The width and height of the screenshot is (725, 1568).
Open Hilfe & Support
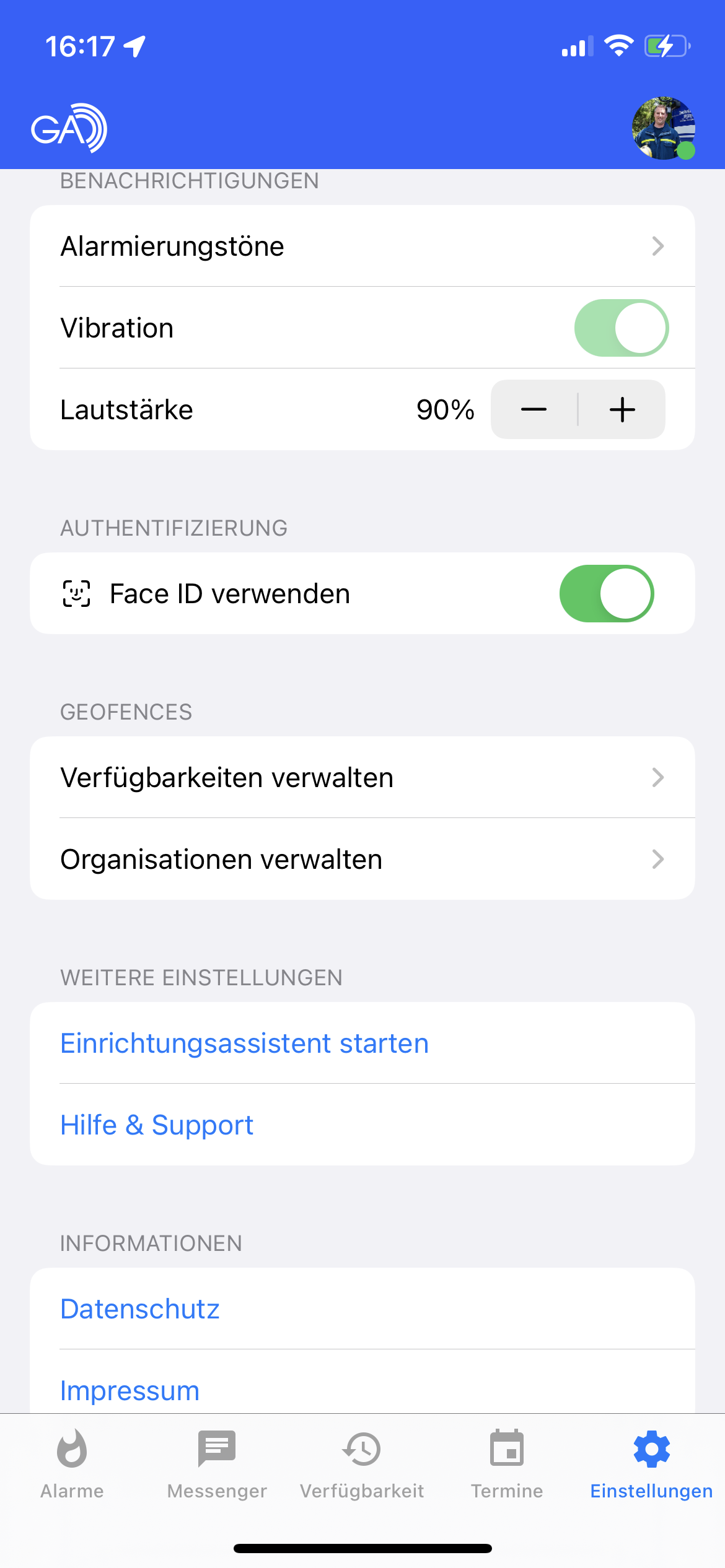point(156,1125)
